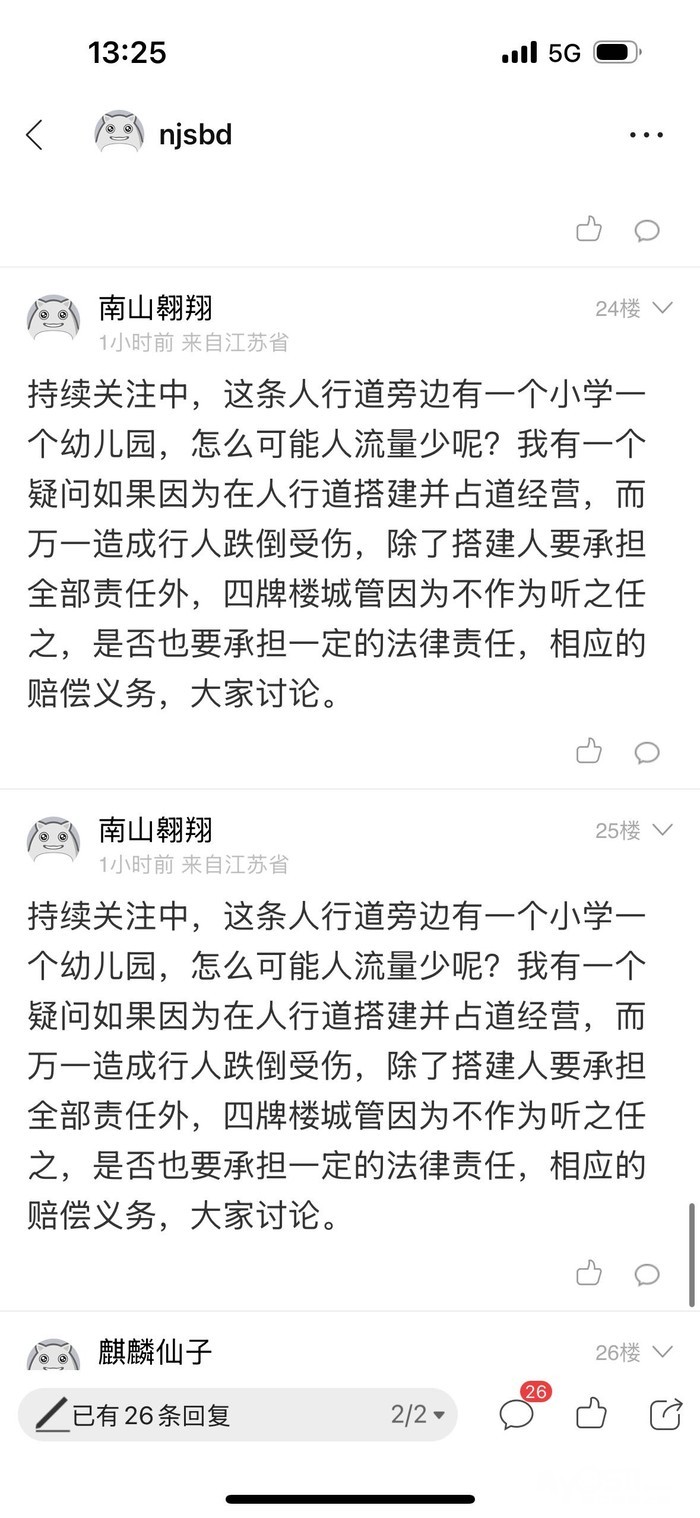Expand the 26楼 dropdown chevron
Image resolution: width=700 pixels, height=1518 pixels.
pos(662,1352)
